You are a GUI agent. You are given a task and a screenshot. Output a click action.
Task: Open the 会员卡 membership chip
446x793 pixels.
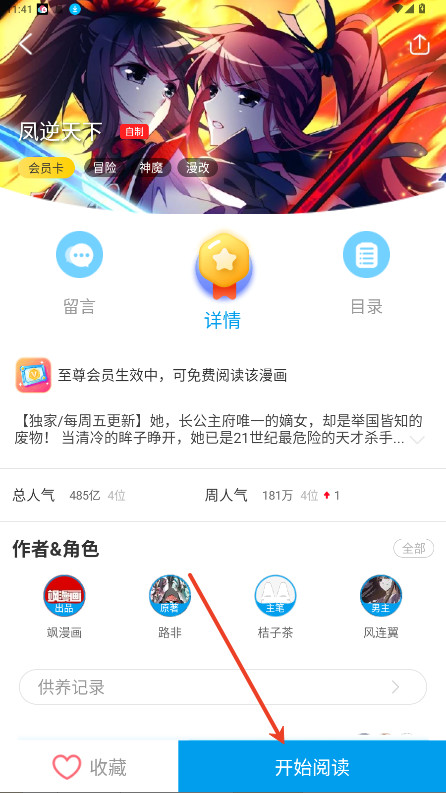(46, 168)
